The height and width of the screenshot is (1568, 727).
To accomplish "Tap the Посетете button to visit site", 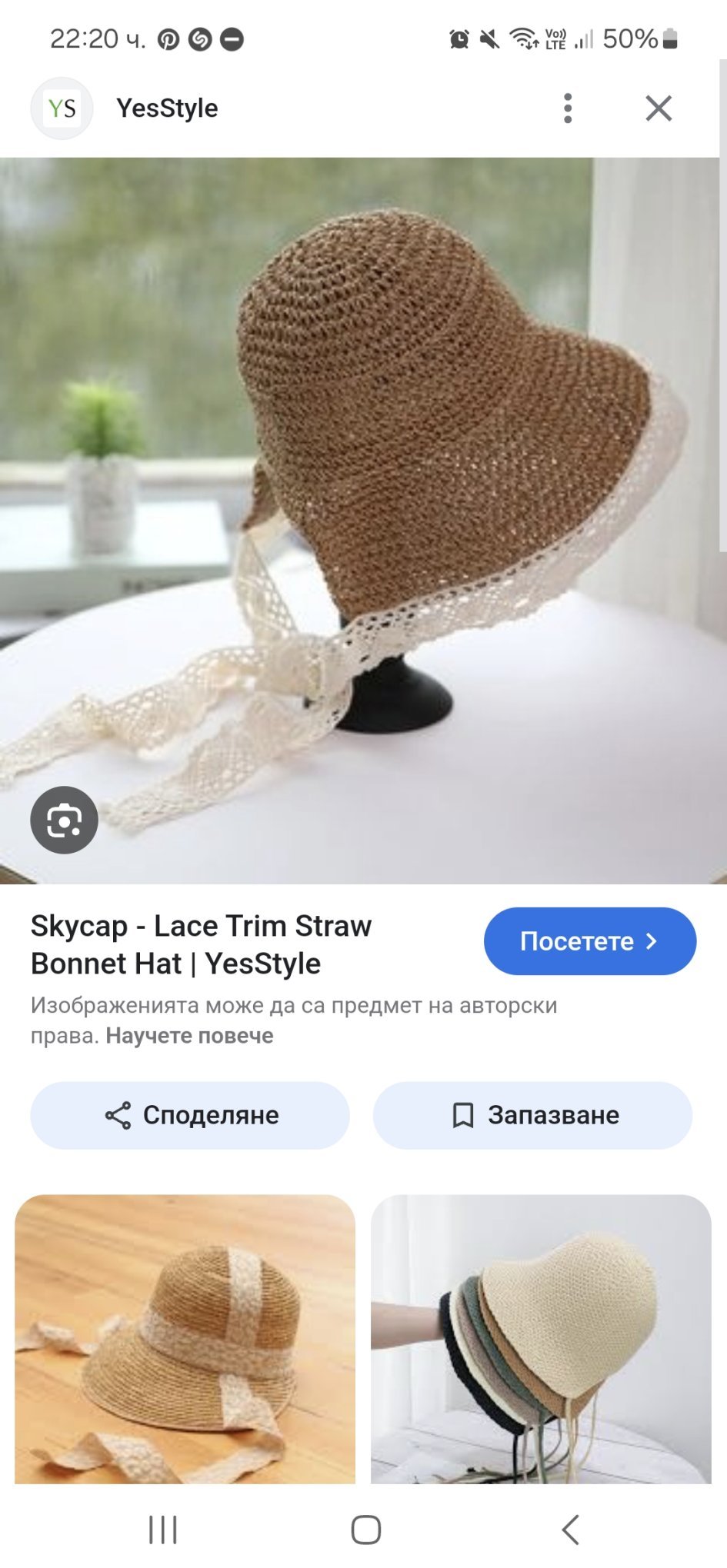I will tap(589, 941).
